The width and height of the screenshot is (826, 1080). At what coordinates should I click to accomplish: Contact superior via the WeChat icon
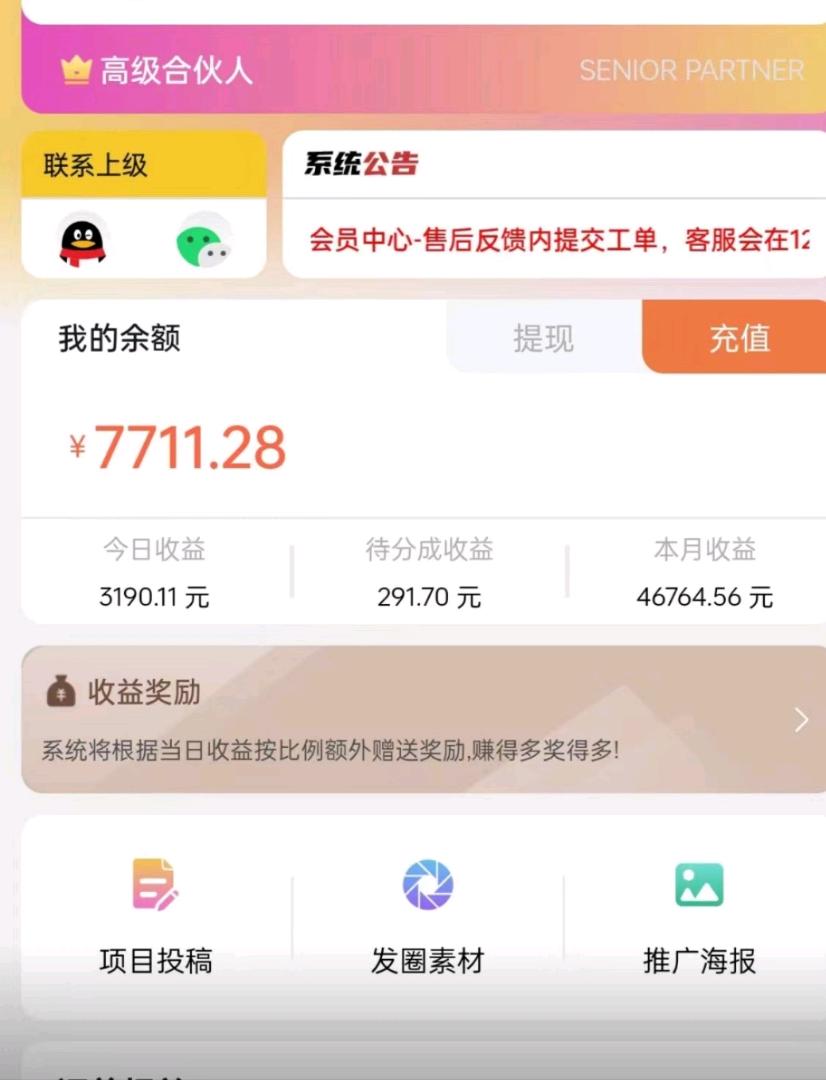204,241
